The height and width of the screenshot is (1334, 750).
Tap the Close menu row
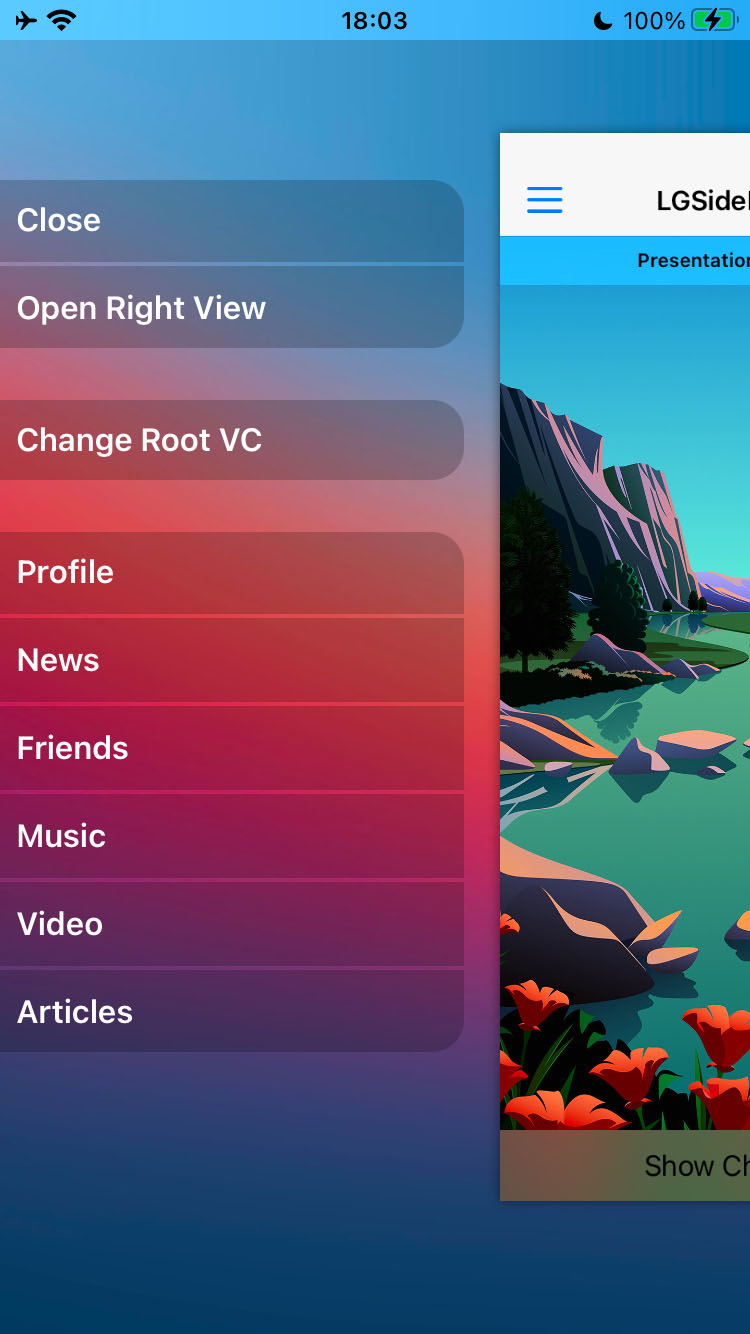click(x=231, y=221)
